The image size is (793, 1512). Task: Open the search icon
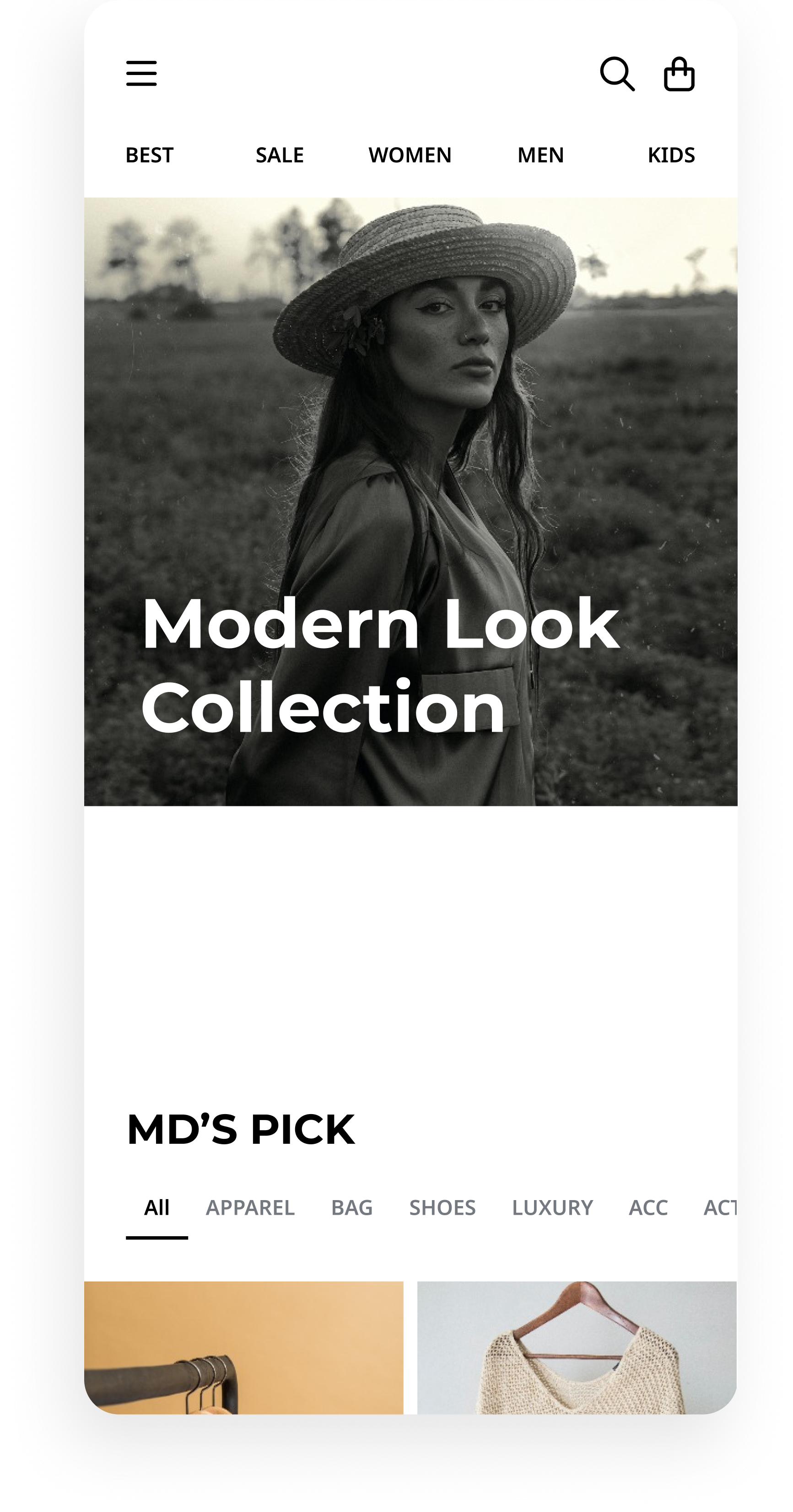[617, 74]
